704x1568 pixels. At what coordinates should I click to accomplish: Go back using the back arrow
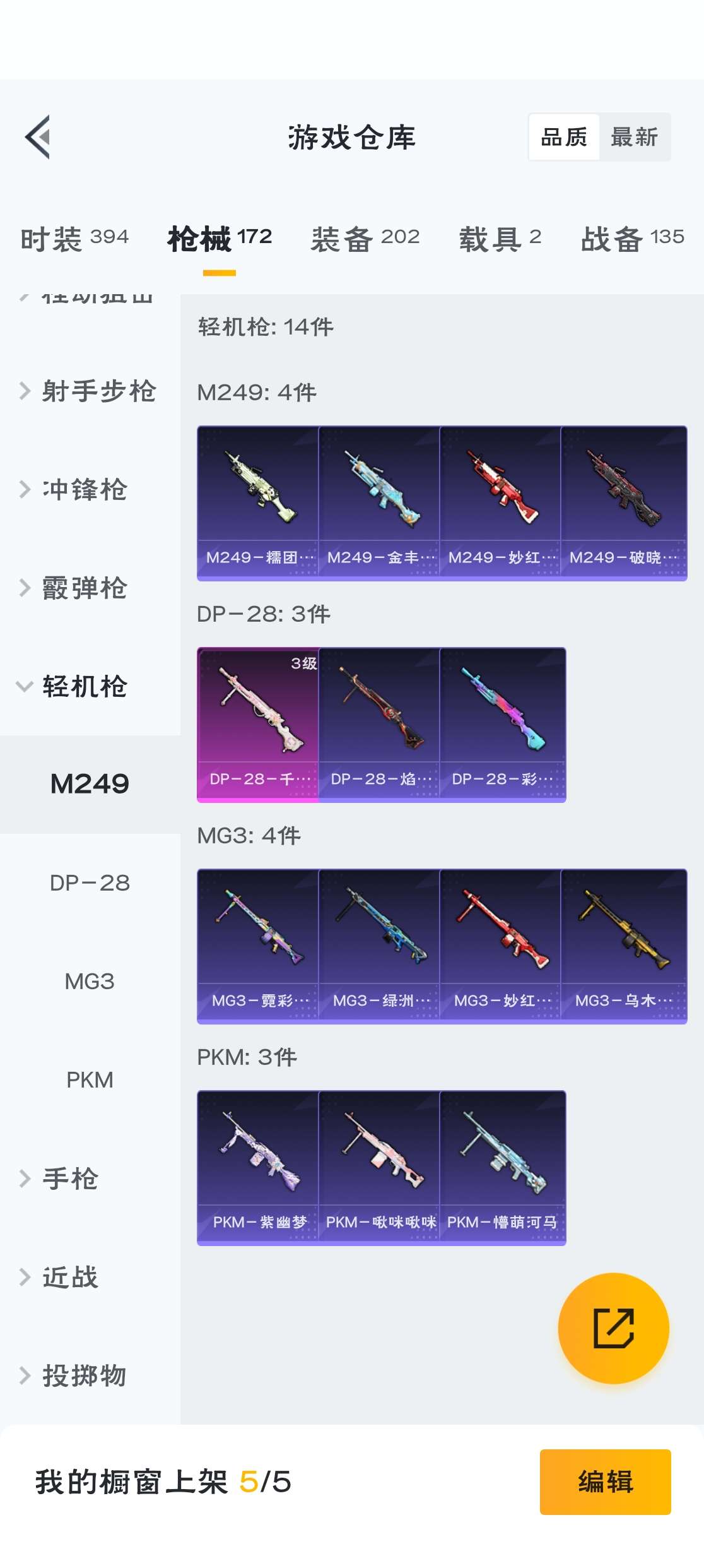pyautogui.click(x=38, y=137)
